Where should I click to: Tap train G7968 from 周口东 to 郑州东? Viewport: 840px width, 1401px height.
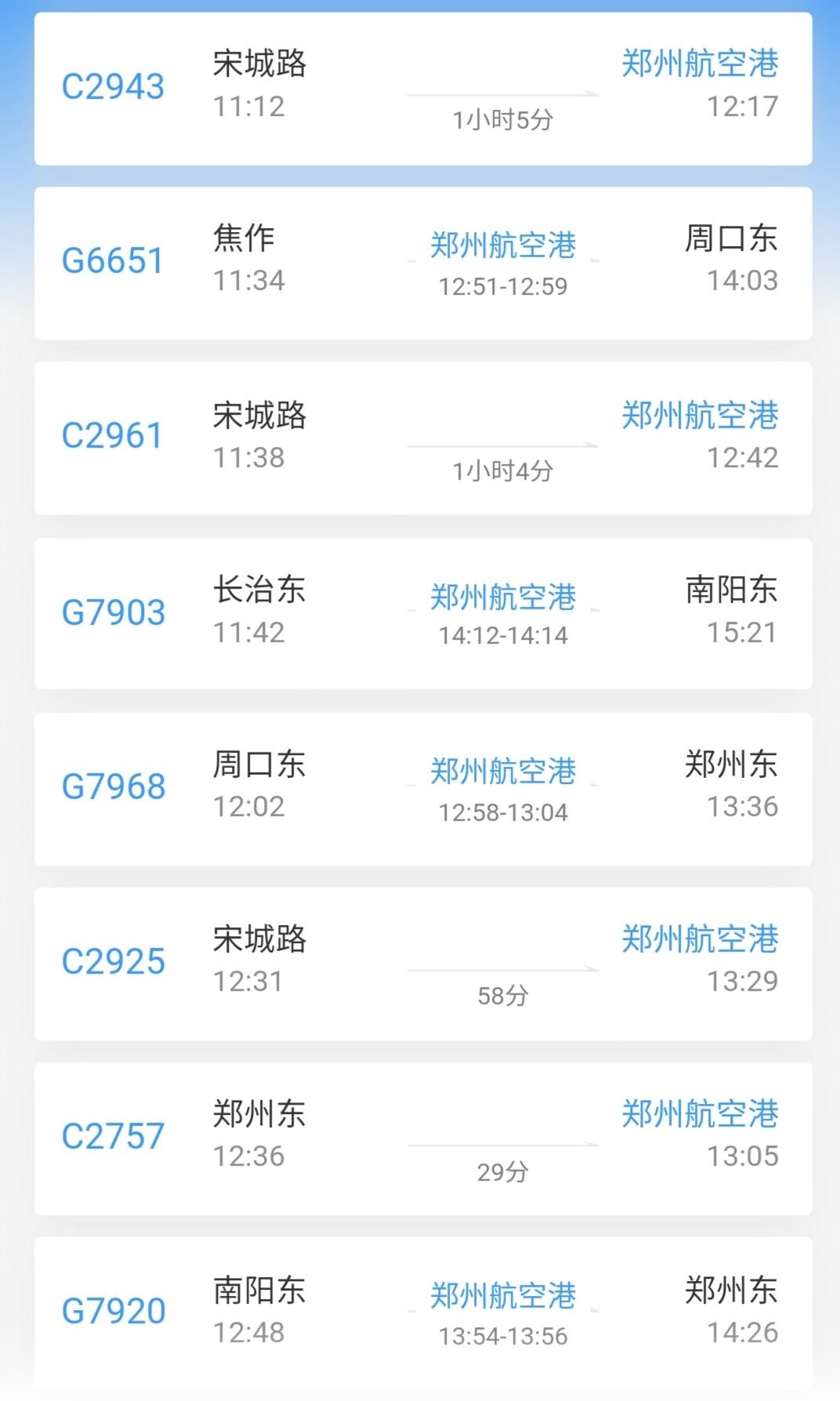(423, 788)
